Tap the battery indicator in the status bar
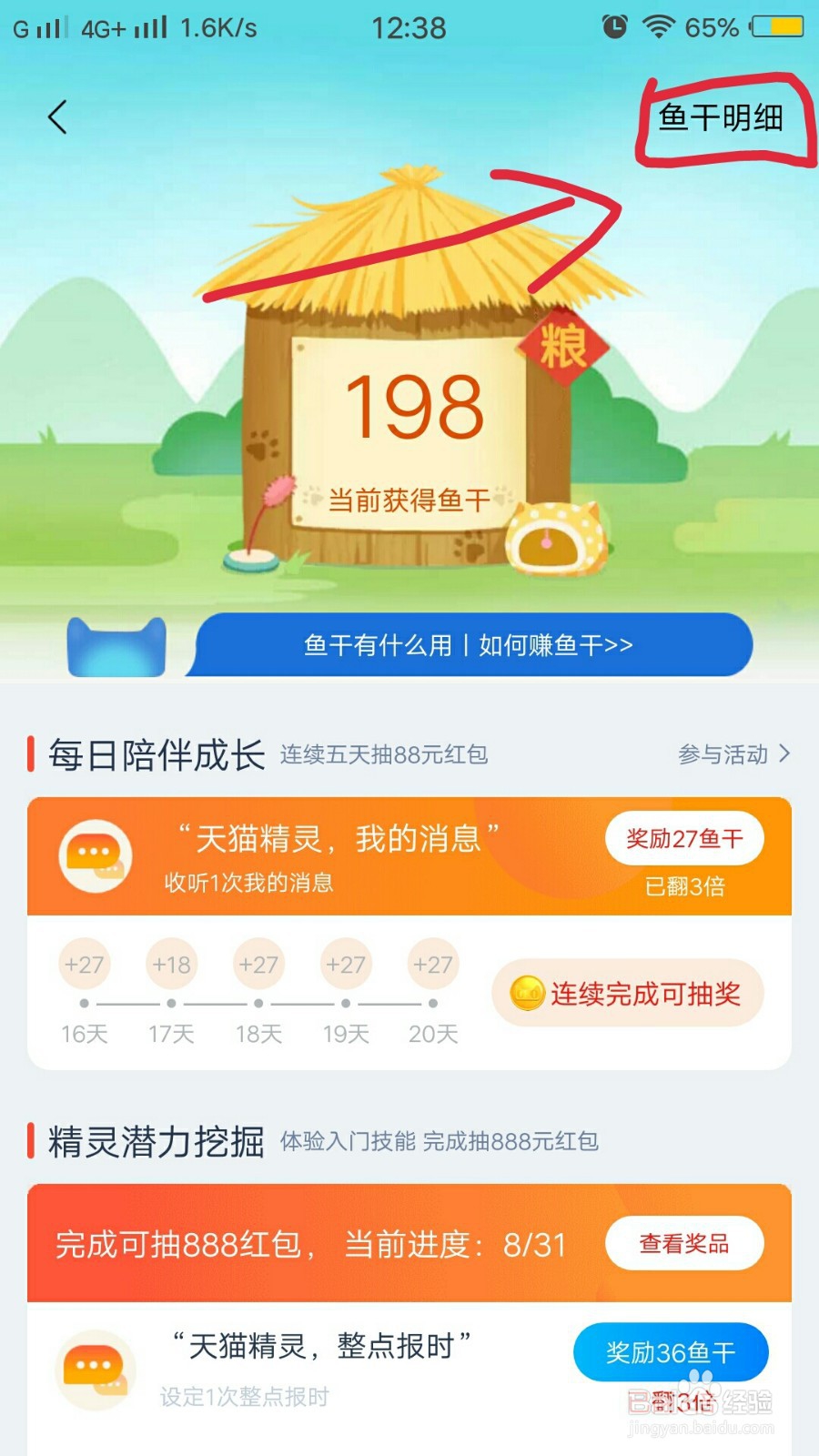Viewport: 819px width, 1456px height. point(778,27)
